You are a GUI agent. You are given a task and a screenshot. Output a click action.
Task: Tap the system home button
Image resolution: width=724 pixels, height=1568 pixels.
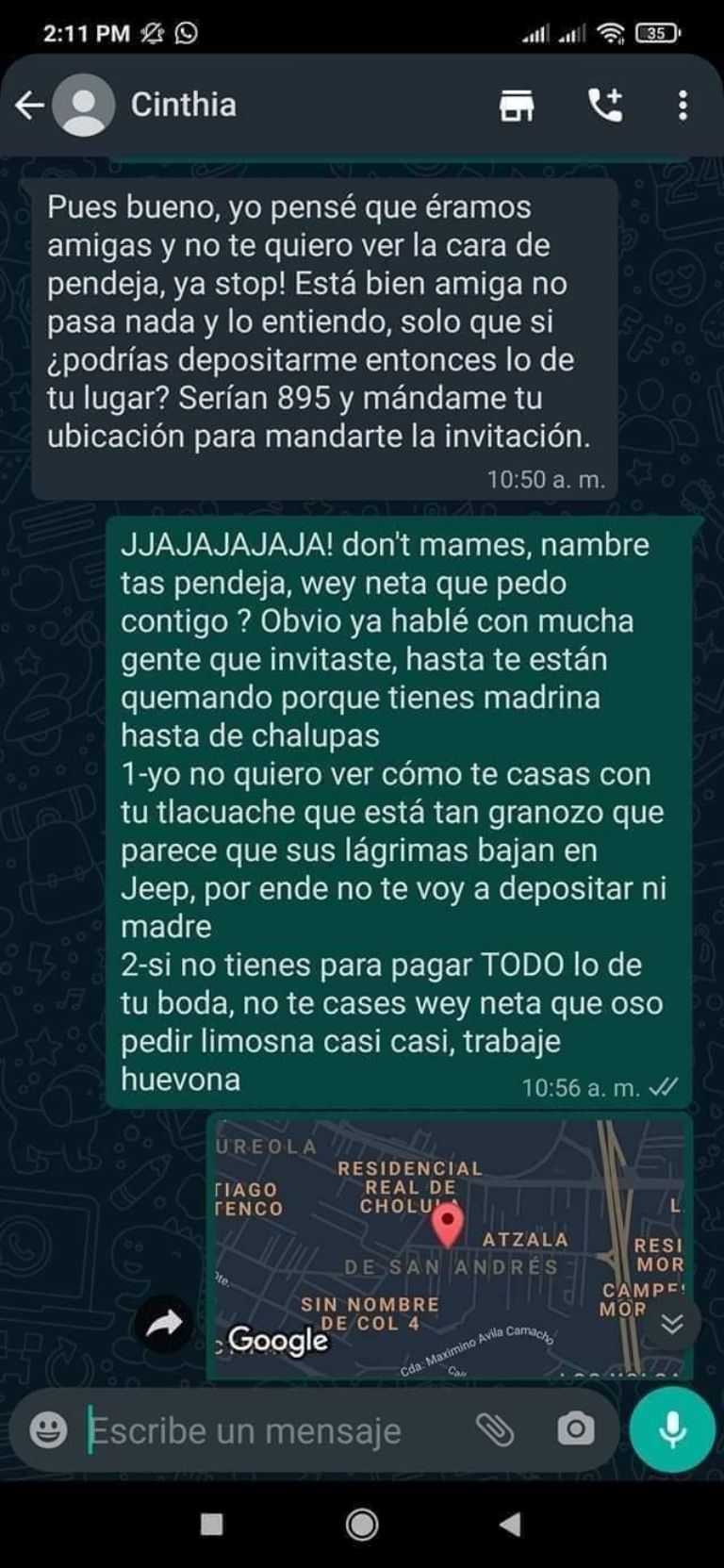tap(362, 1524)
